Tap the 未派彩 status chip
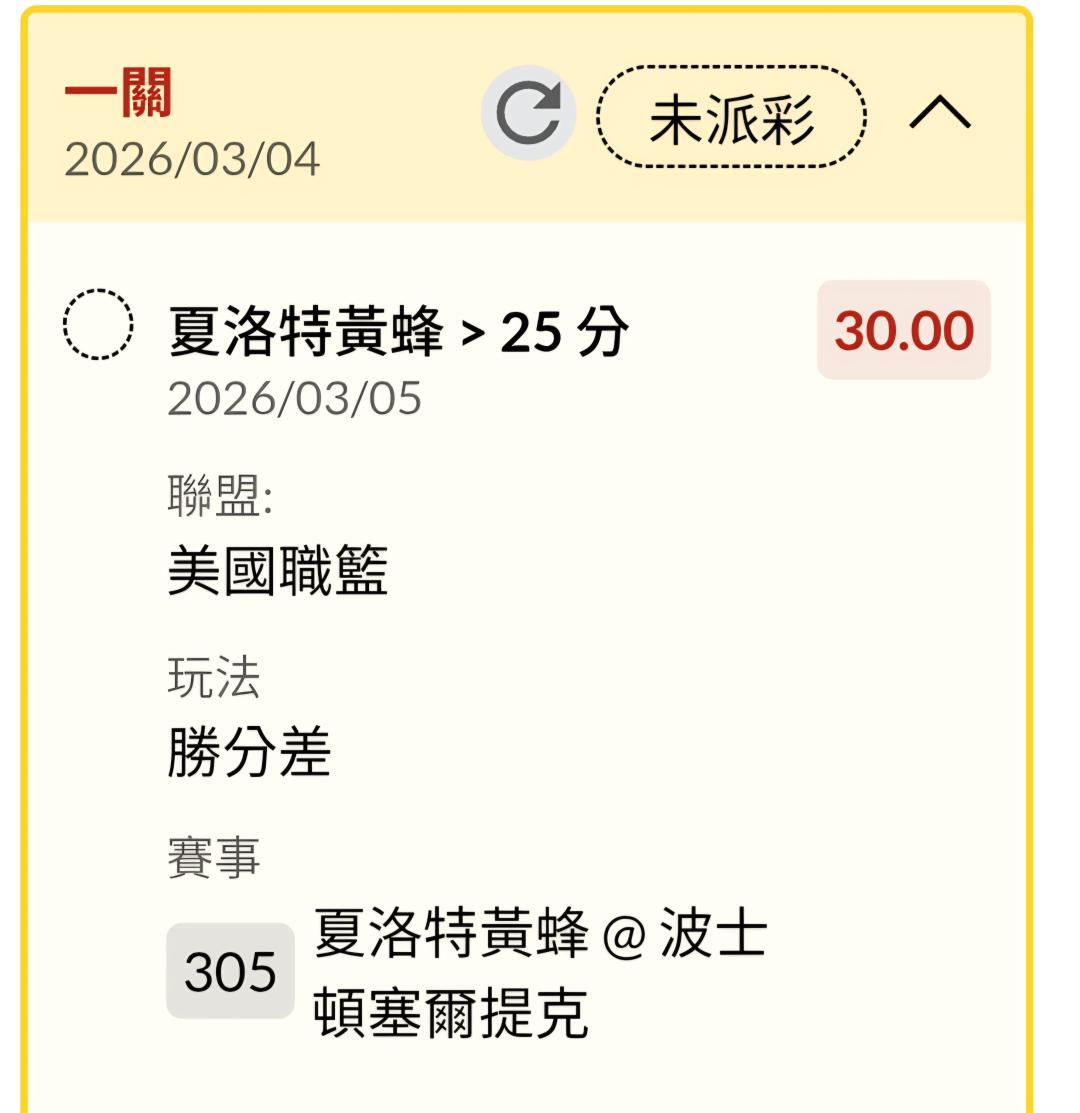 point(731,117)
